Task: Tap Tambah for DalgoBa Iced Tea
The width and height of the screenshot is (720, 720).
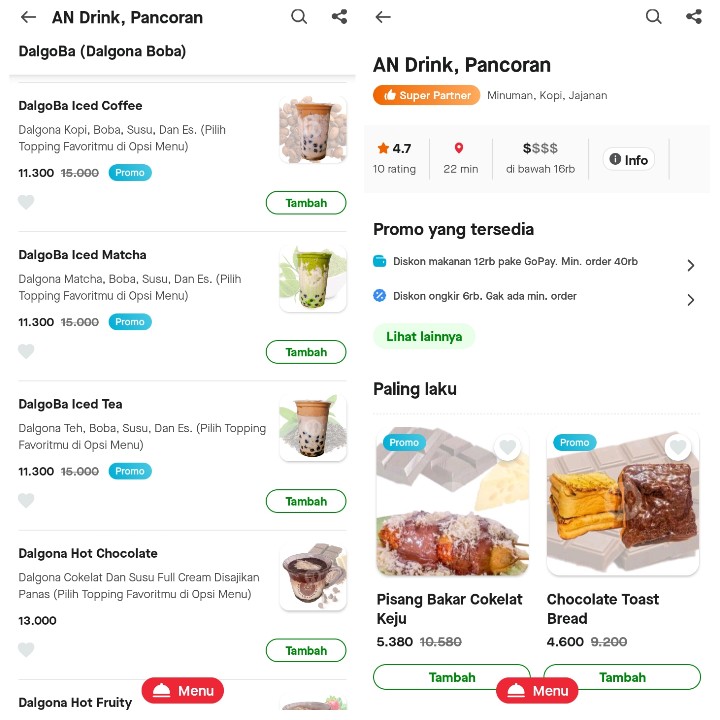Action: click(x=306, y=501)
